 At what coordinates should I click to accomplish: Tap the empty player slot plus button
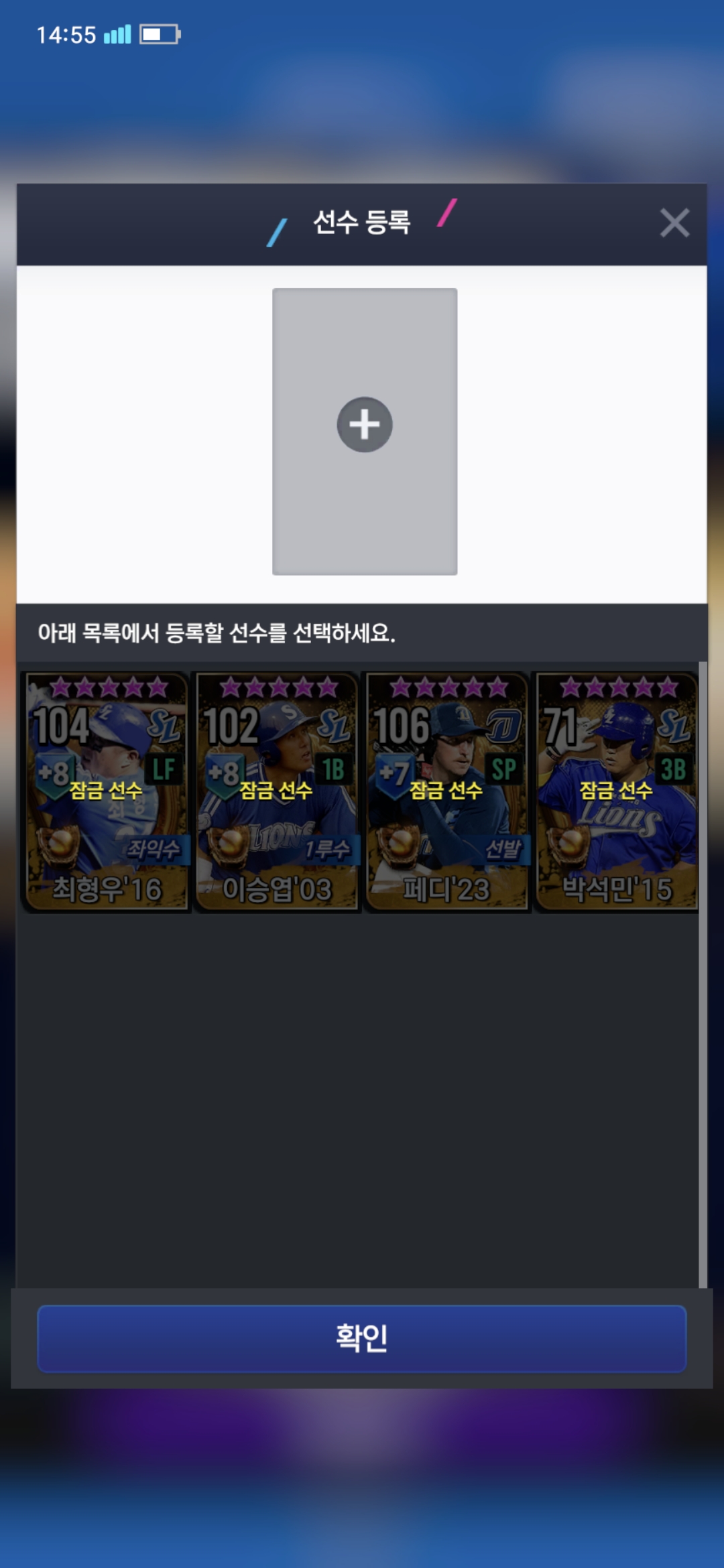(x=365, y=425)
